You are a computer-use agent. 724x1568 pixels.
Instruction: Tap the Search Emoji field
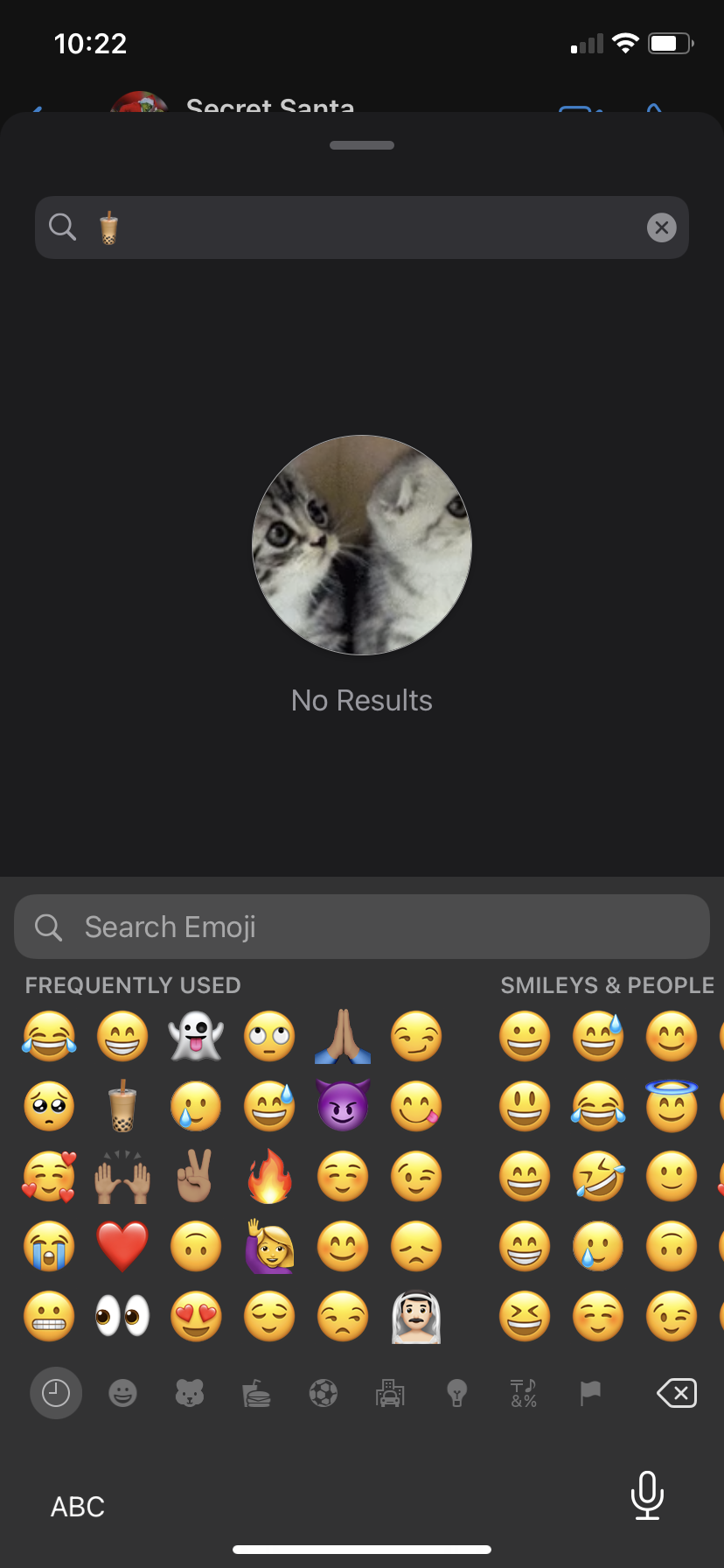click(x=362, y=927)
